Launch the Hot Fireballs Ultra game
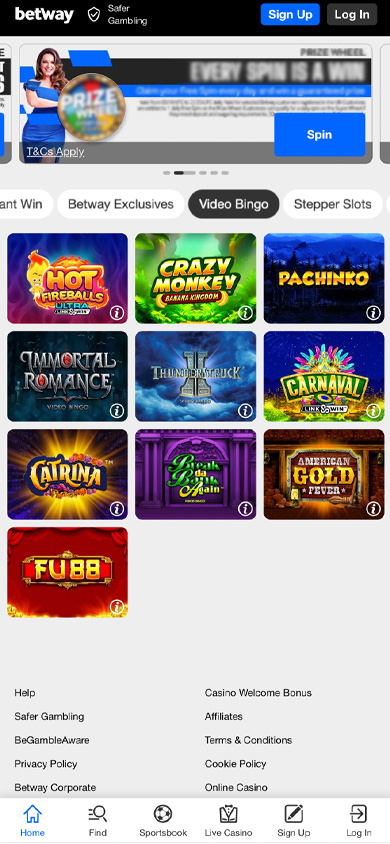Viewport: 390px width, 844px height. (67, 278)
